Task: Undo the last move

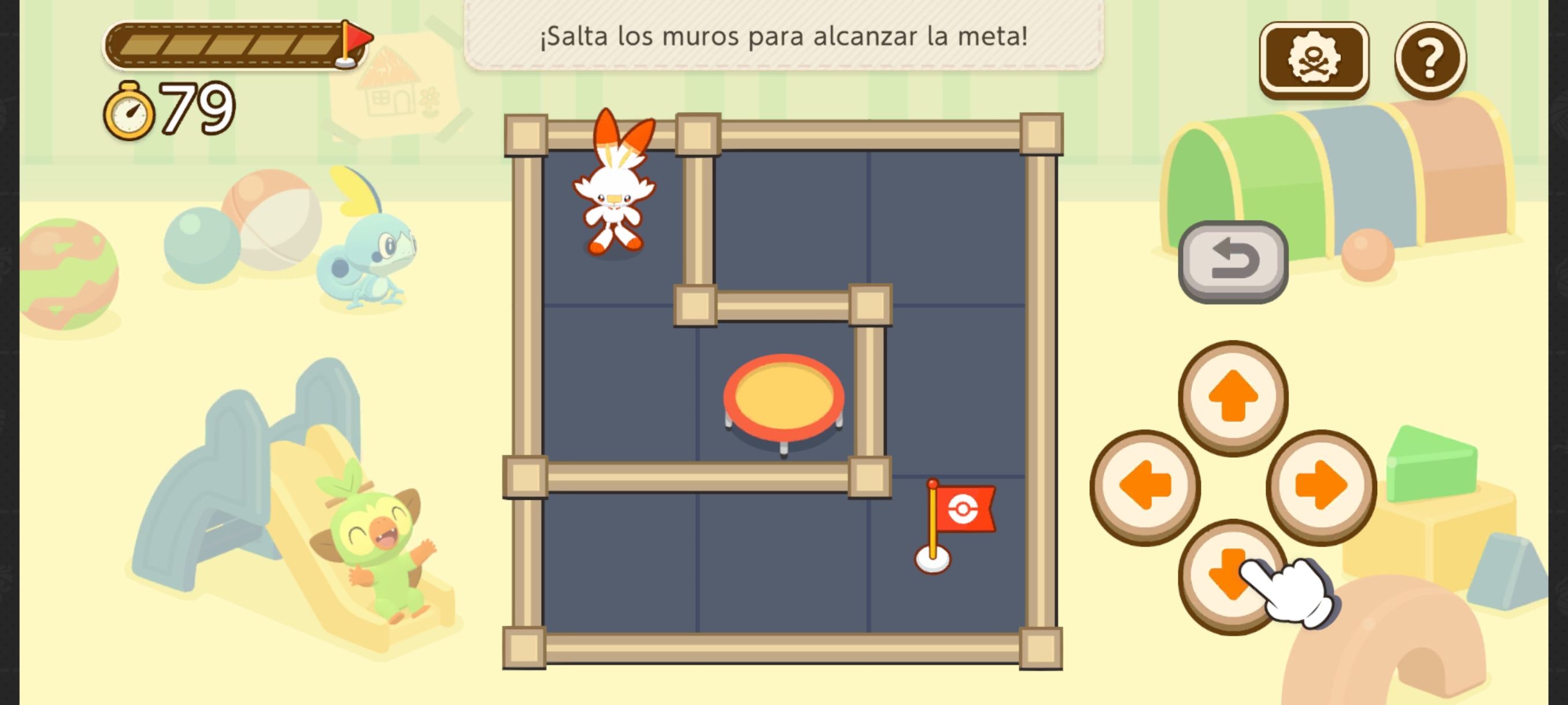Action: pyautogui.click(x=1233, y=261)
